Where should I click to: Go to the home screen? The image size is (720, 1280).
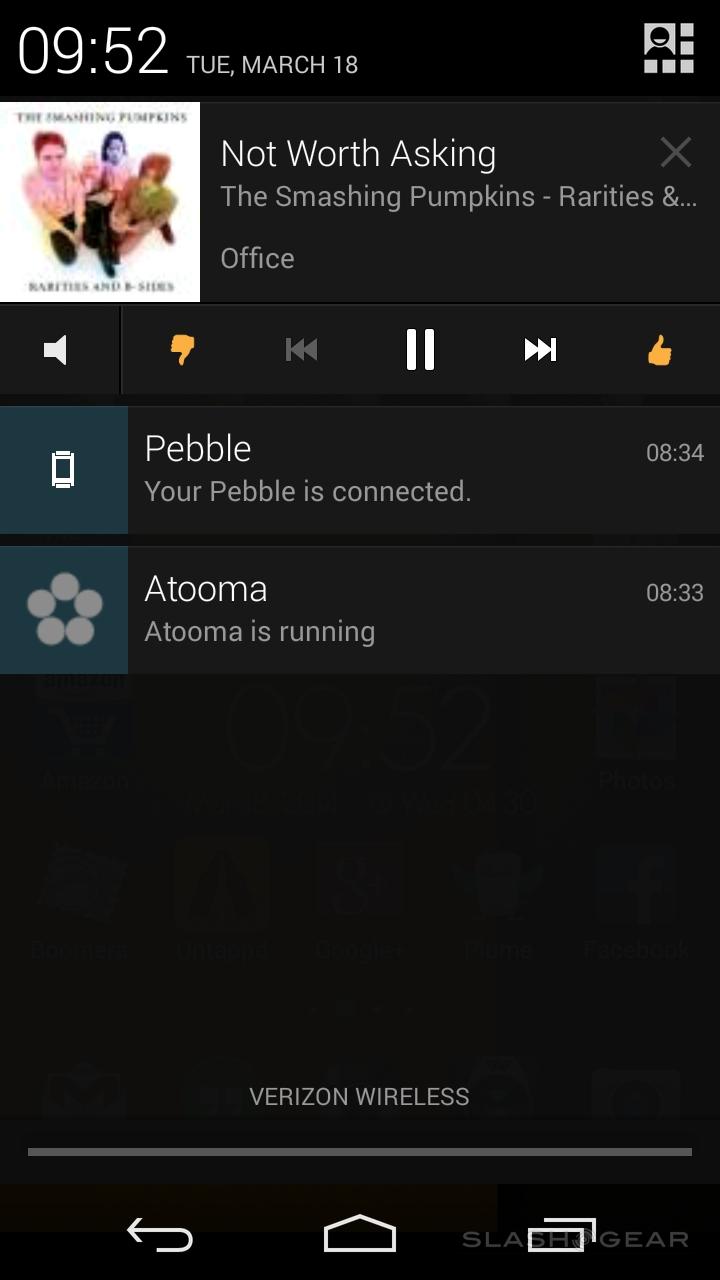[360, 1235]
